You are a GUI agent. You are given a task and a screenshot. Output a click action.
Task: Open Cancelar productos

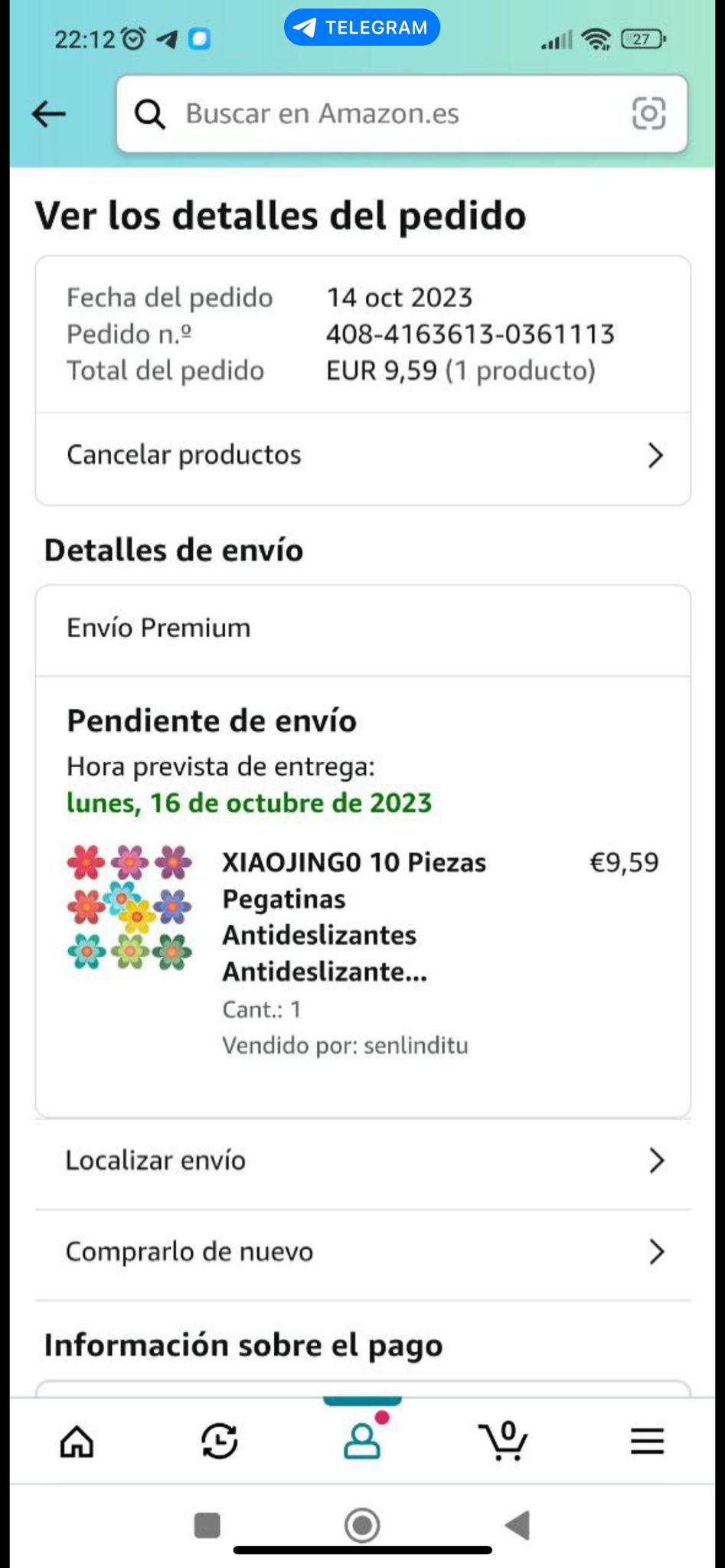click(x=363, y=456)
